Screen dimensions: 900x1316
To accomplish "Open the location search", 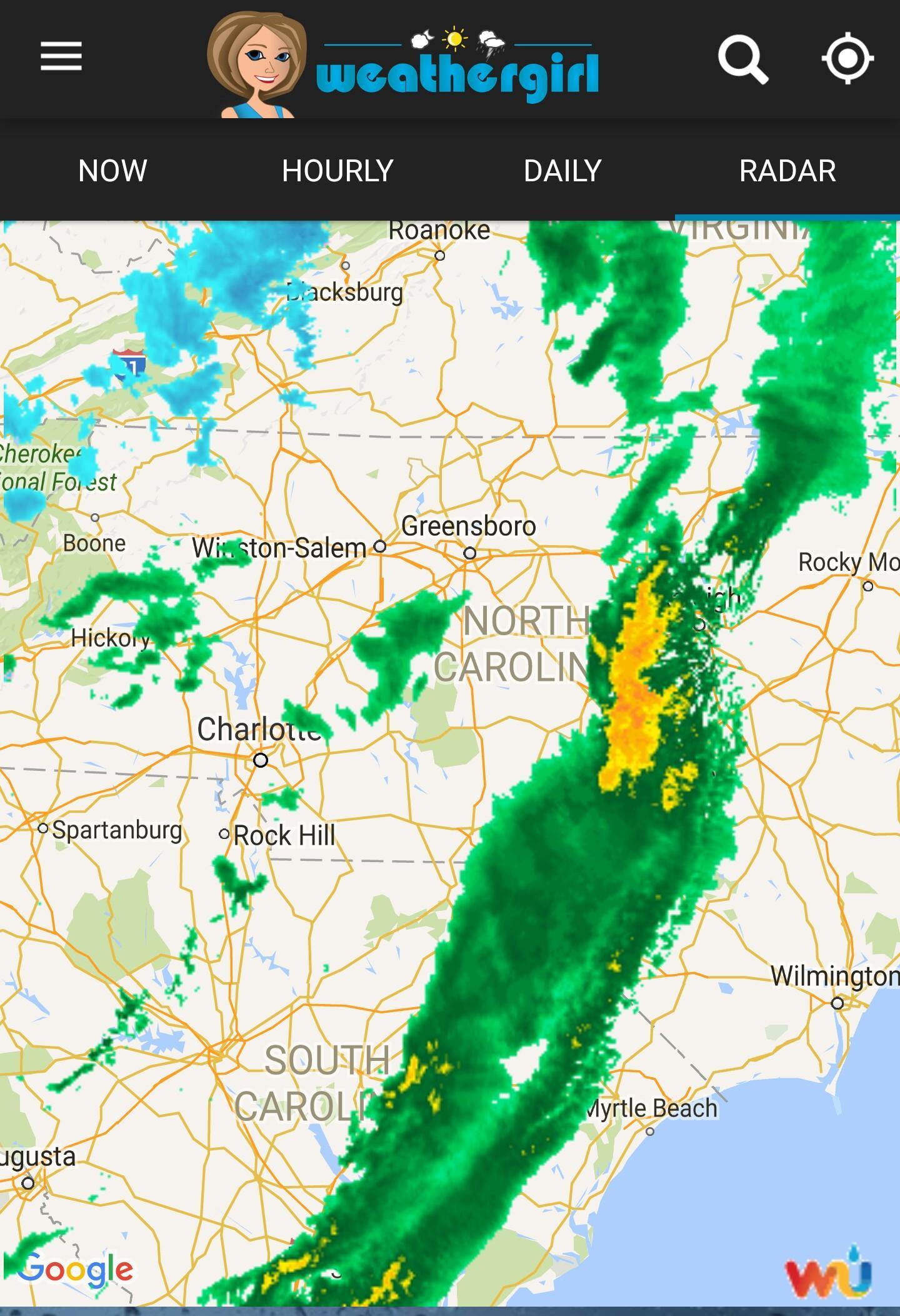I will pos(742,59).
